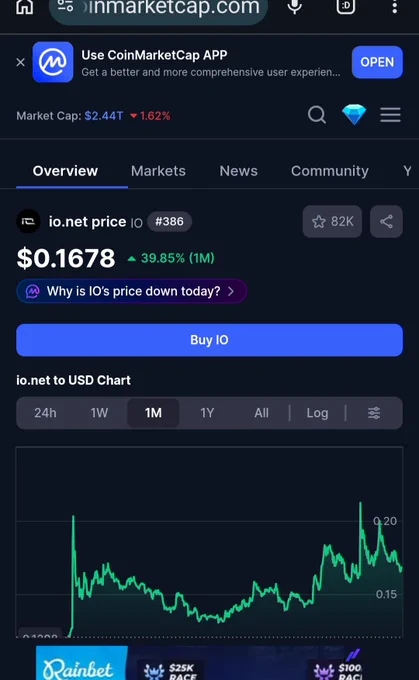Tap the diamond rewards icon
Screen dimensions: 419x680
click(354, 114)
